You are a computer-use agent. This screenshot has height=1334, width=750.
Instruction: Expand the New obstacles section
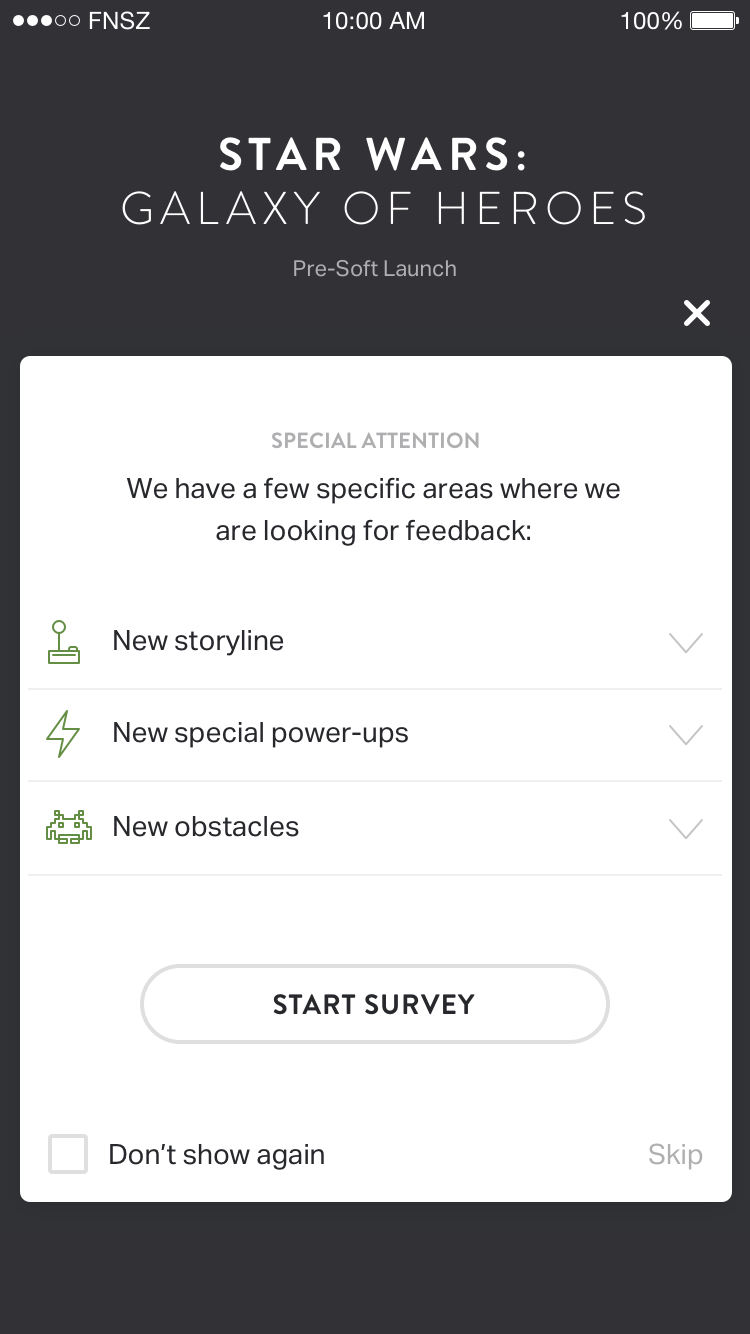tap(685, 828)
